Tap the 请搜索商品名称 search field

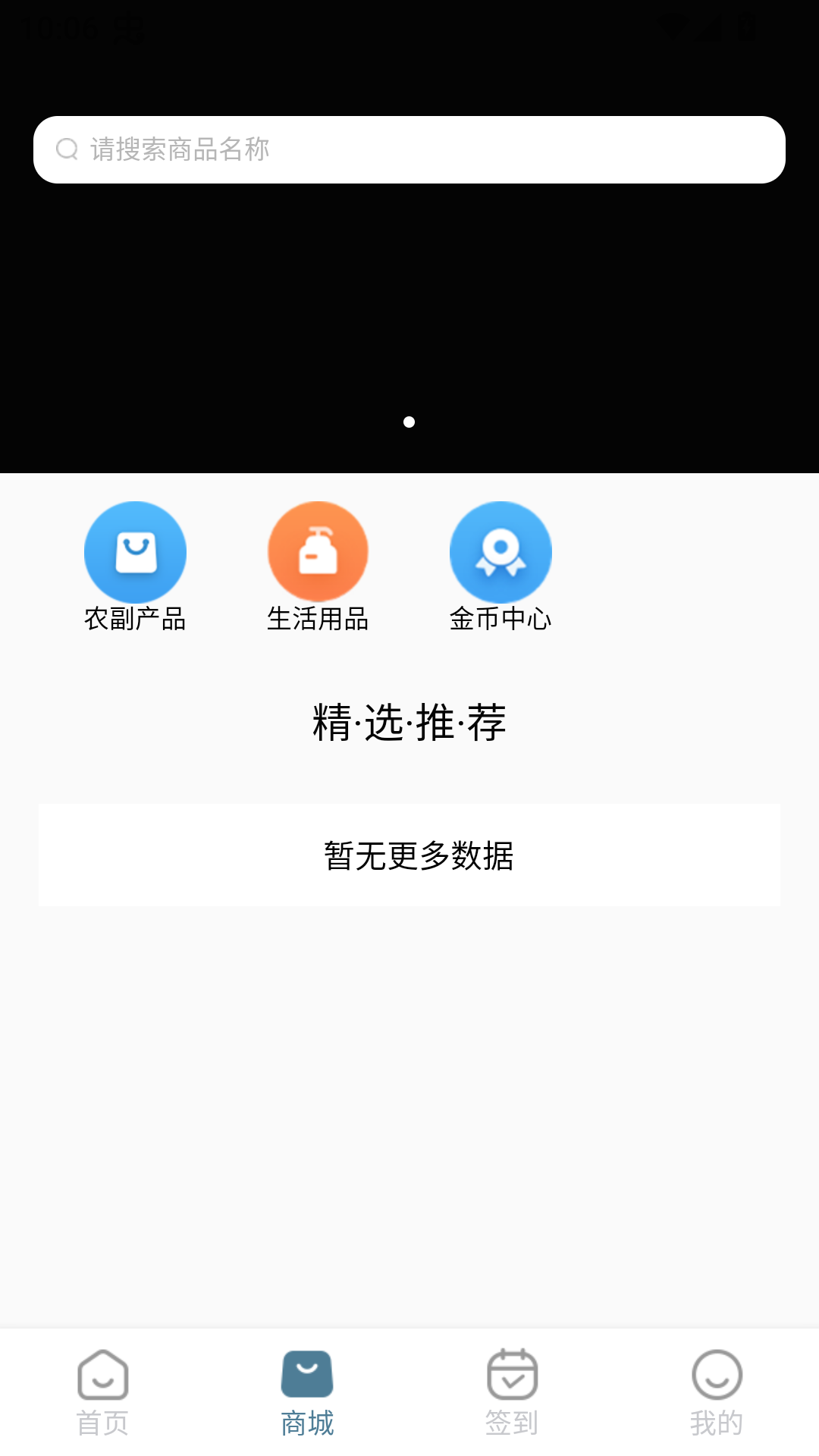point(409,149)
